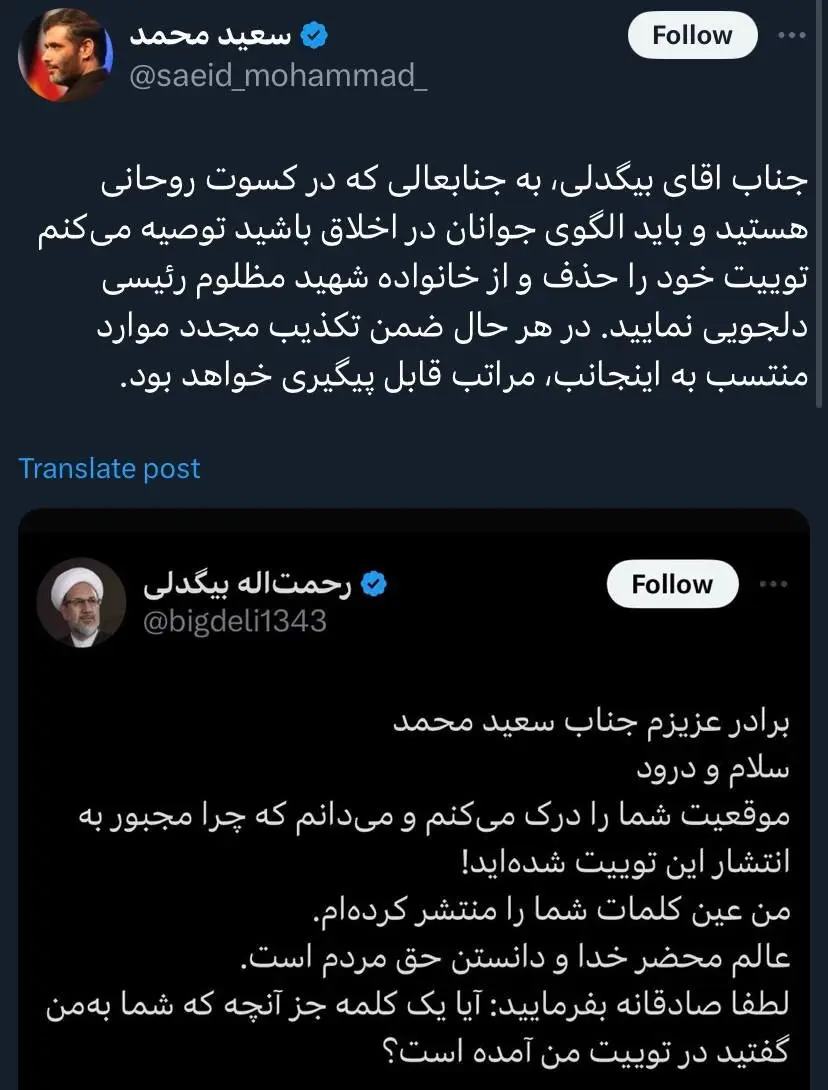The height and width of the screenshot is (1090, 828).
Task: Follow the @saeid_mohammad_ account
Action: pyautogui.click(x=692, y=36)
